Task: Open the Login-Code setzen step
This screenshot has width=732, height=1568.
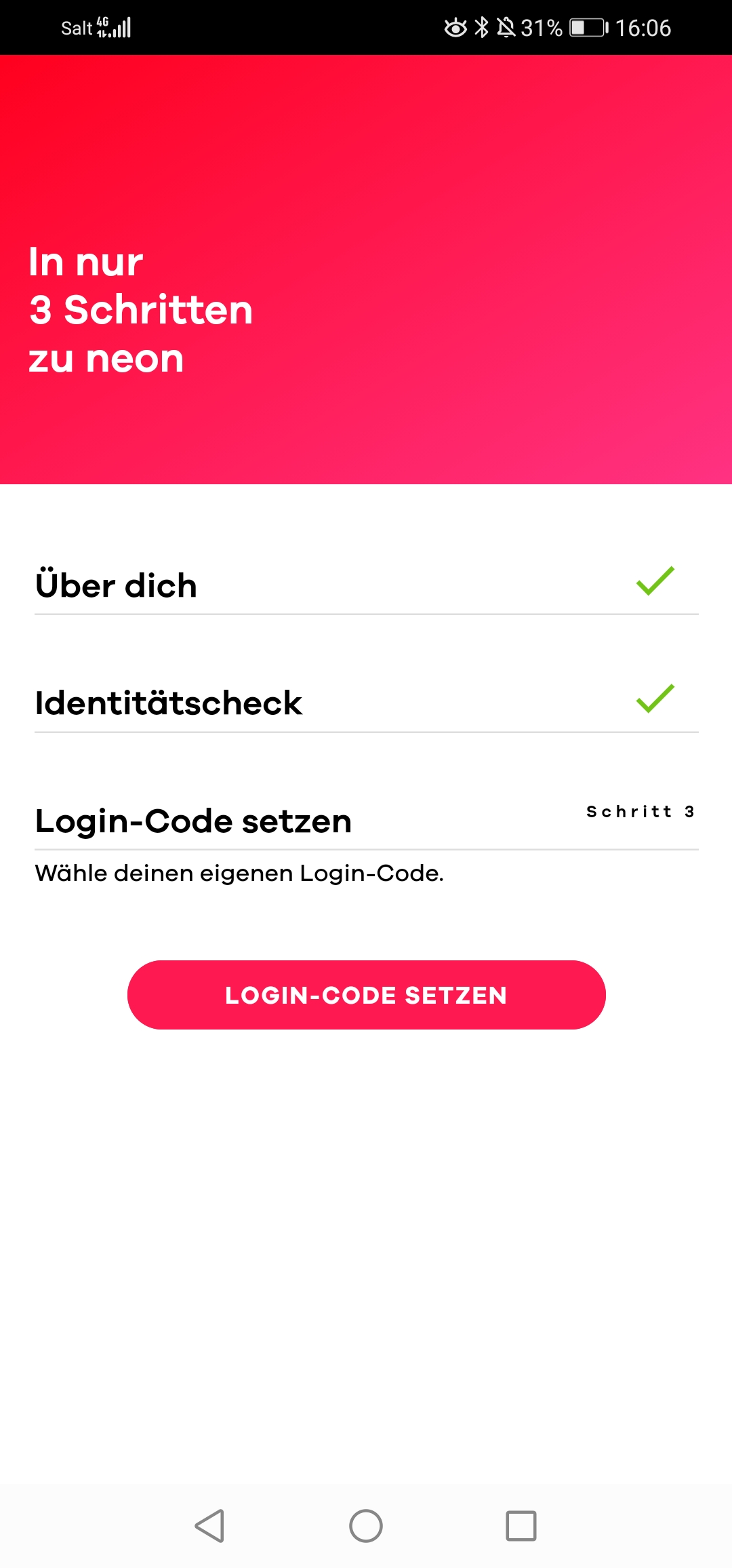Action: [x=194, y=821]
